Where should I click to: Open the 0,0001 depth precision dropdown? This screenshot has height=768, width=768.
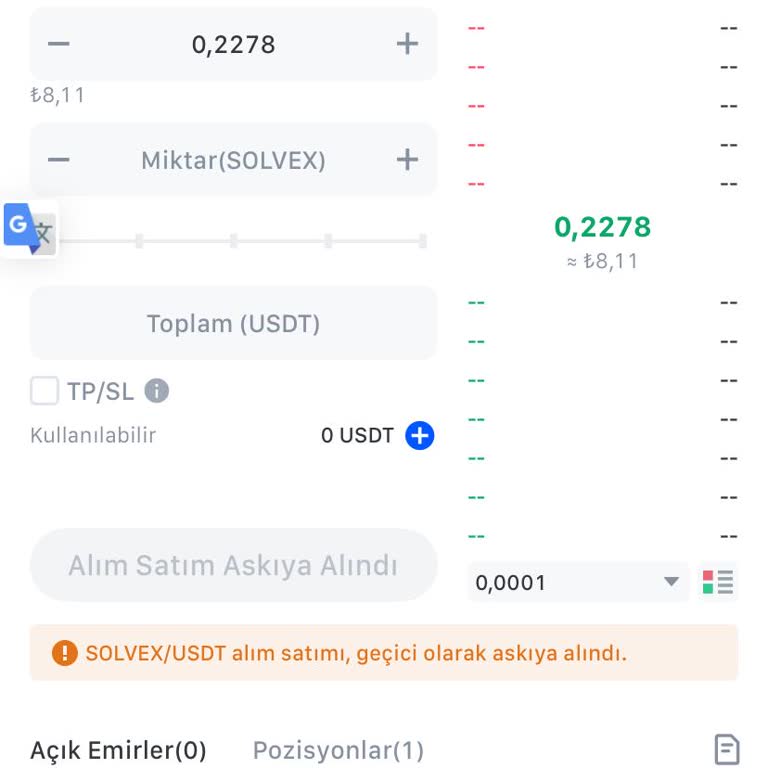pyautogui.click(x=578, y=582)
